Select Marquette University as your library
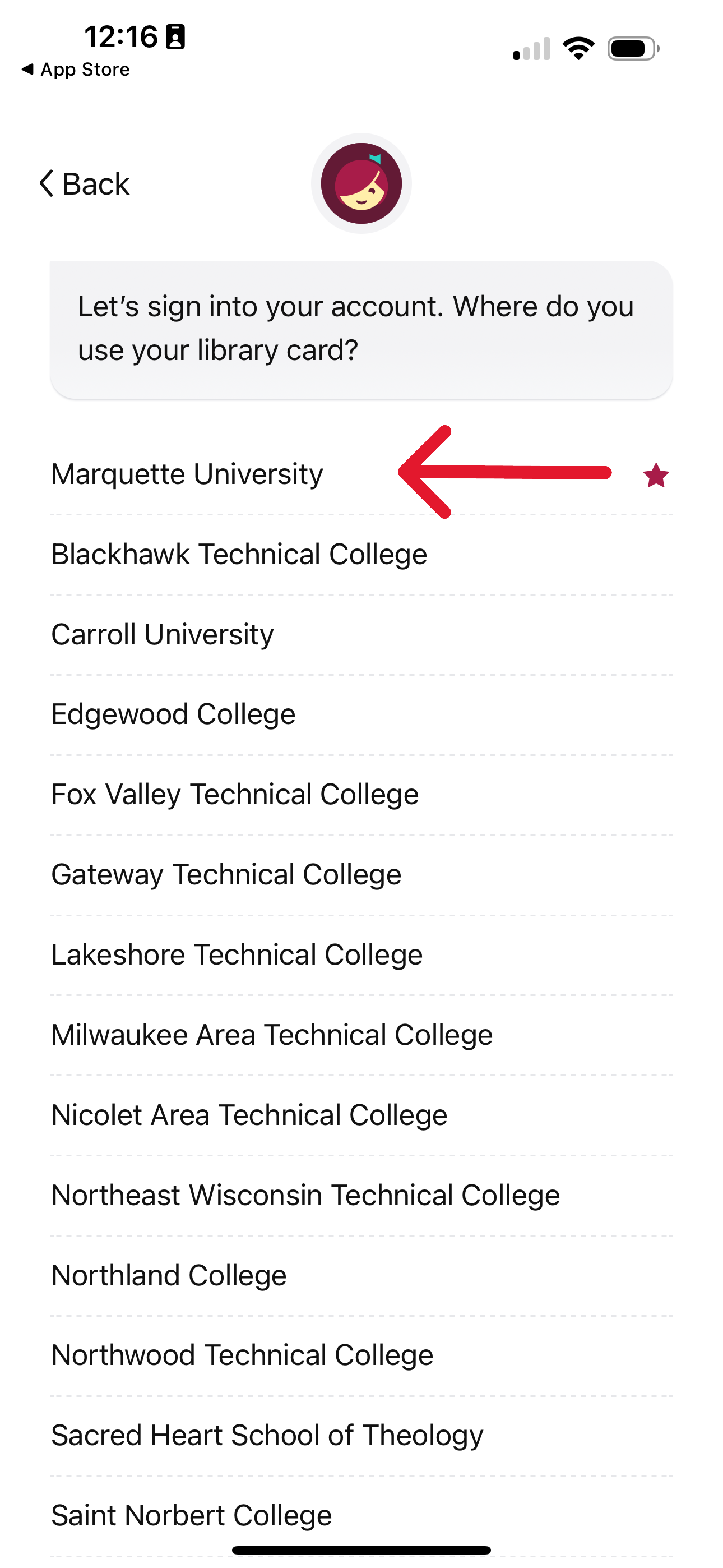This screenshot has width=723, height=1568. click(187, 474)
